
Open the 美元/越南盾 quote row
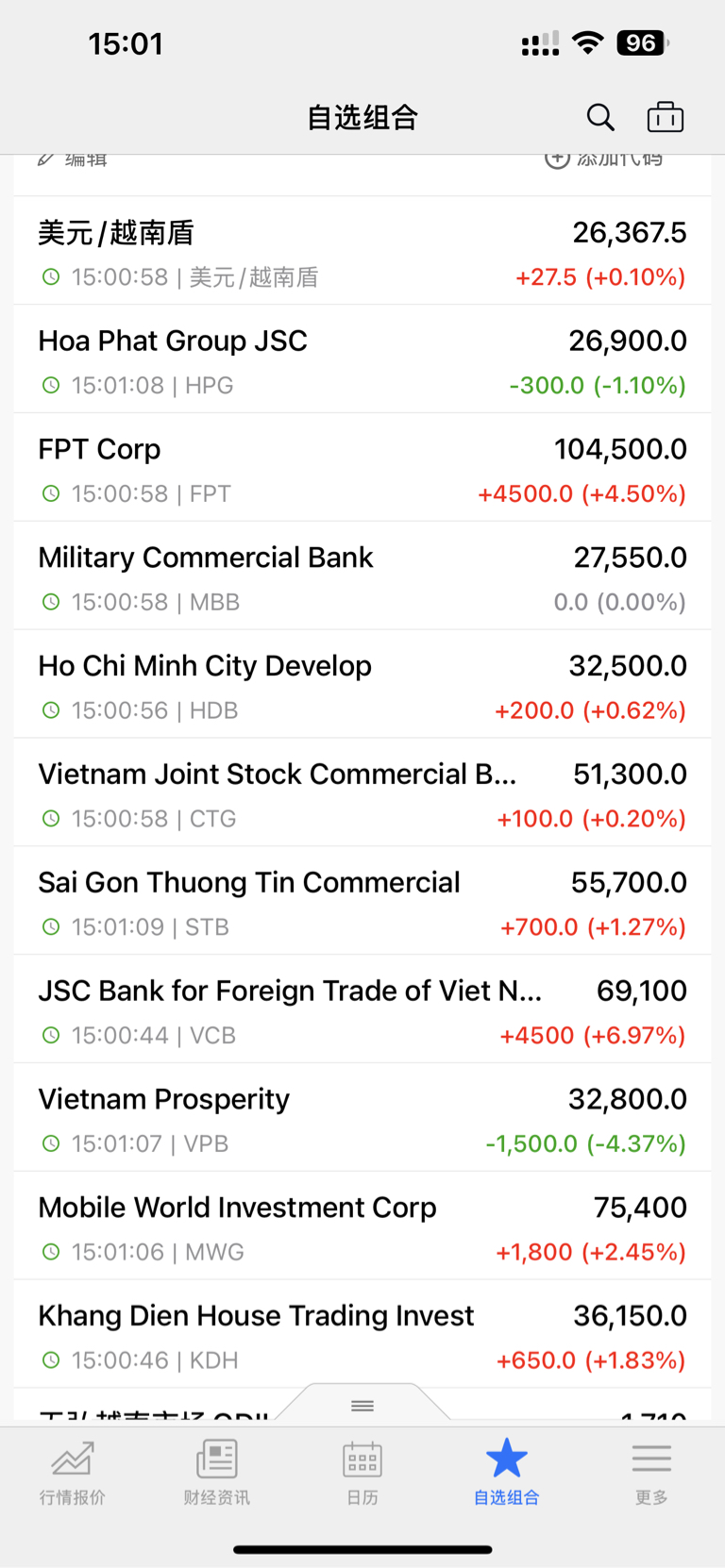coord(362,251)
